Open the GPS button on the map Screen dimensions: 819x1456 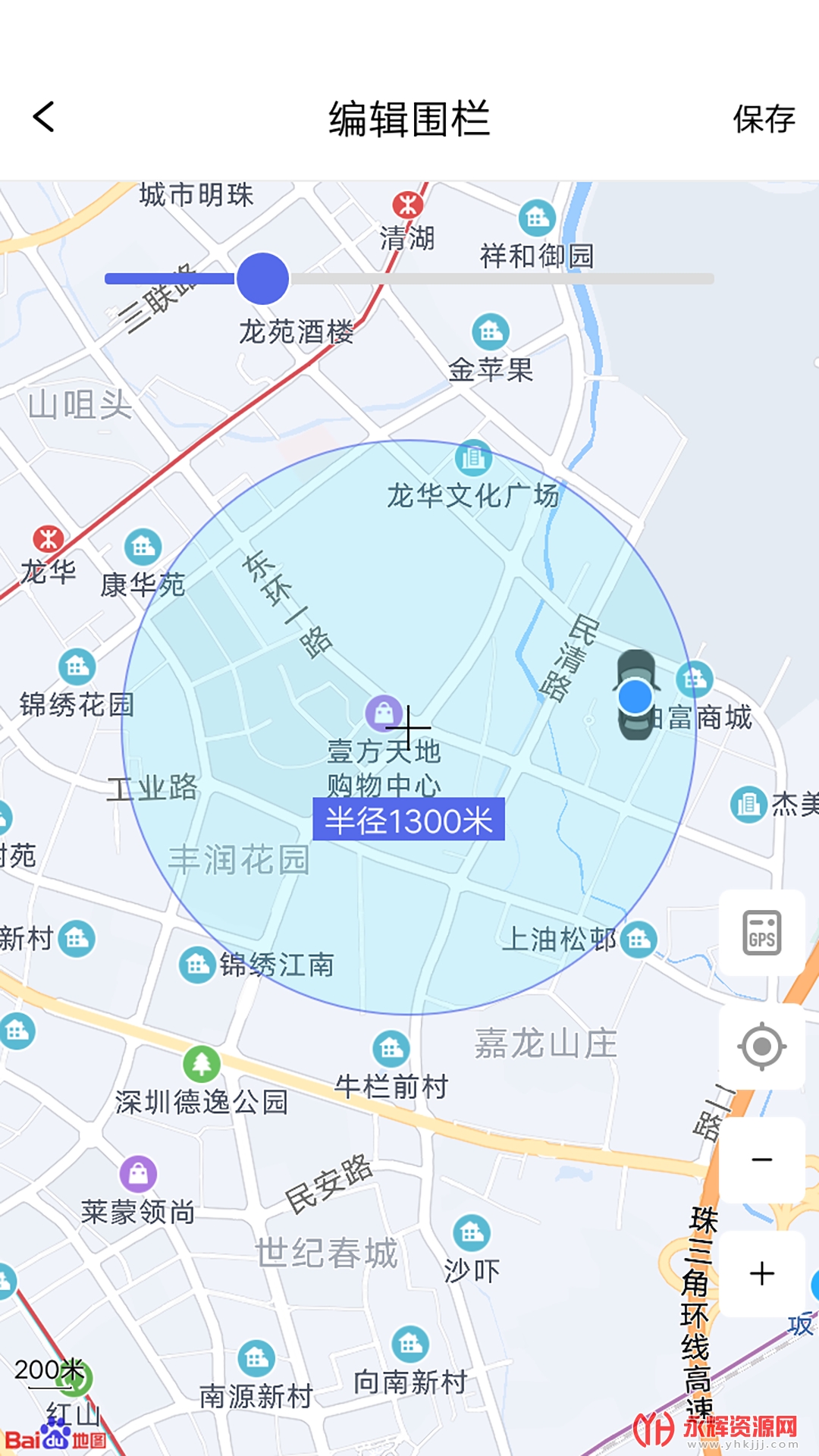[x=761, y=933]
